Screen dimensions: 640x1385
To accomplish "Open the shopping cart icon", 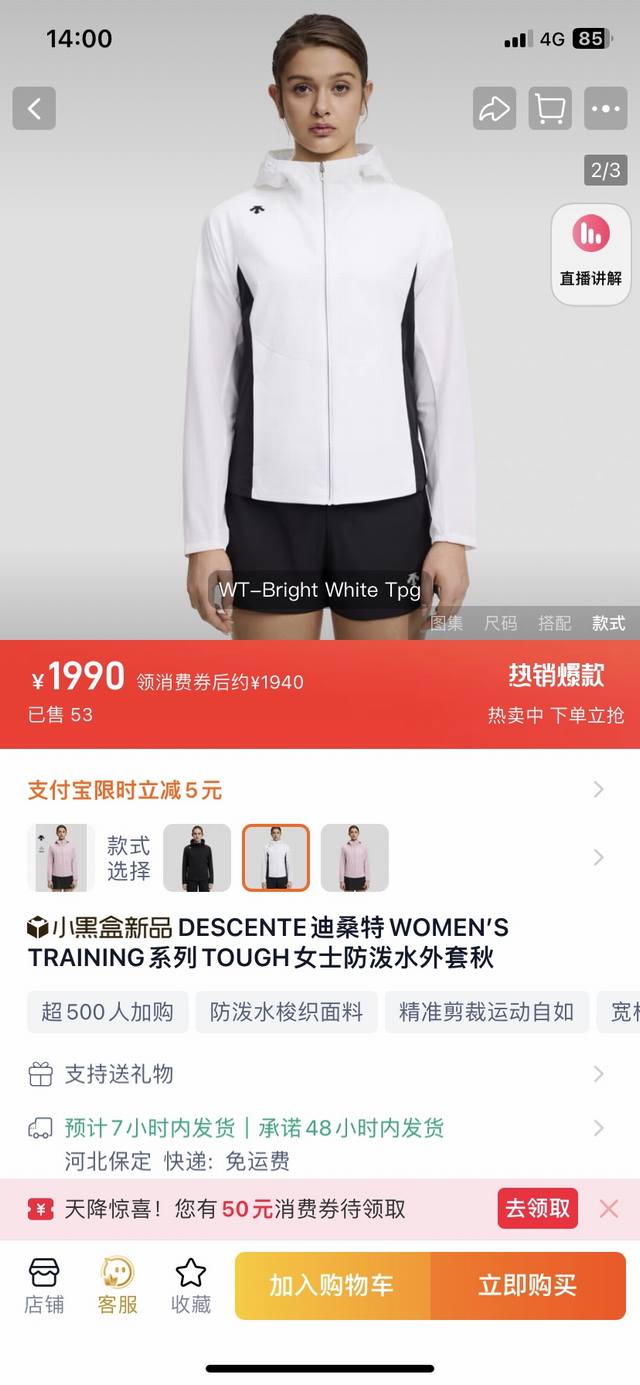I will [x=550, y=108].
